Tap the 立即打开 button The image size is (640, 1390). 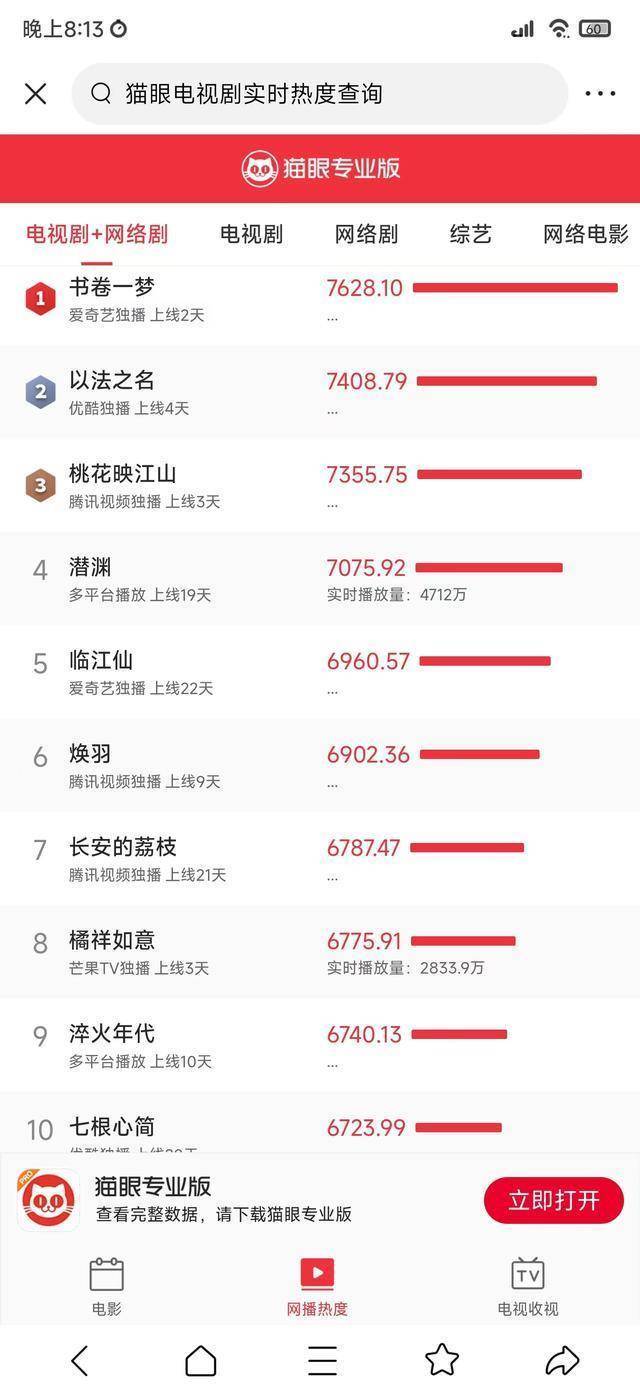click(x=554, y=1200)
